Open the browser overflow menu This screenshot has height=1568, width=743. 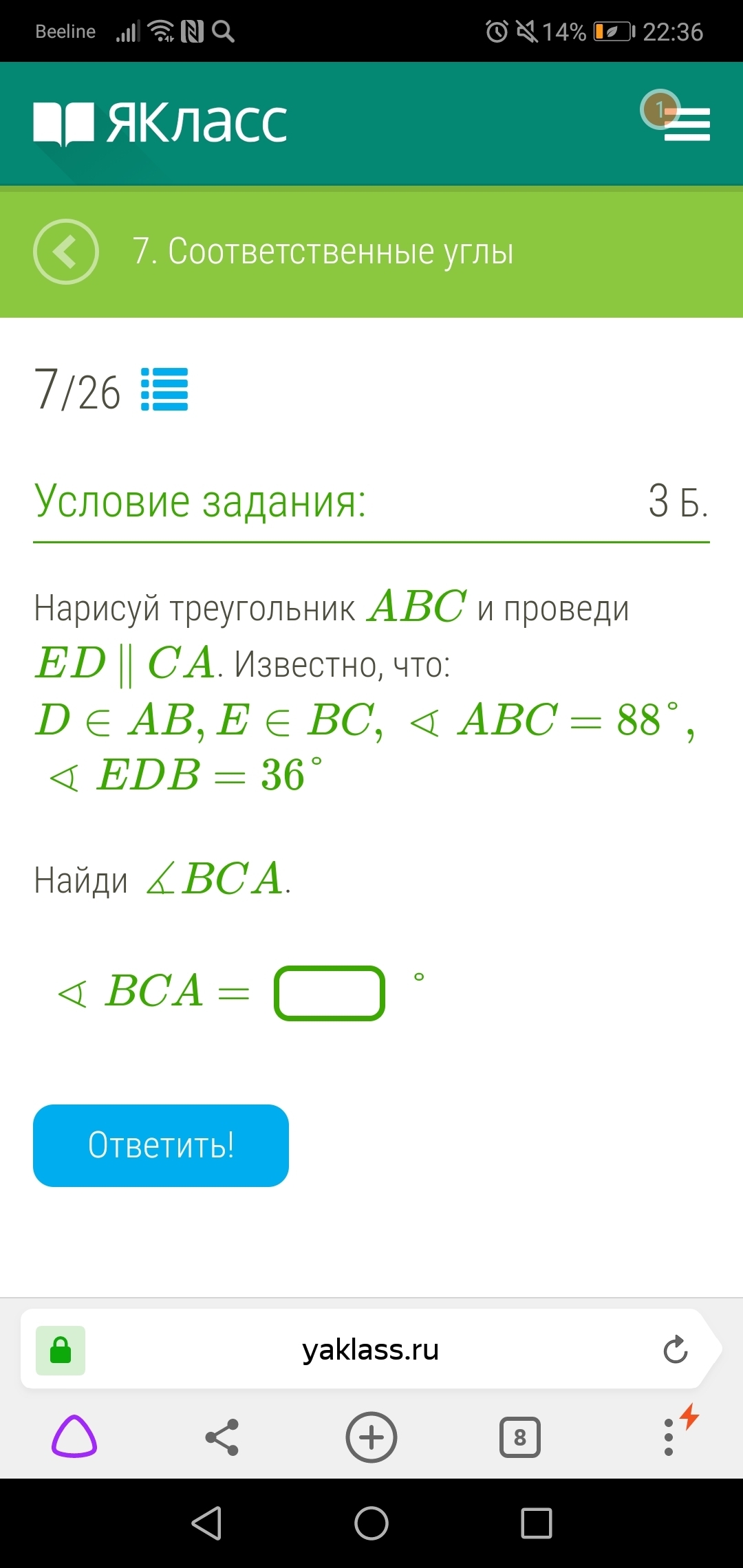[x=669, y=1437]
